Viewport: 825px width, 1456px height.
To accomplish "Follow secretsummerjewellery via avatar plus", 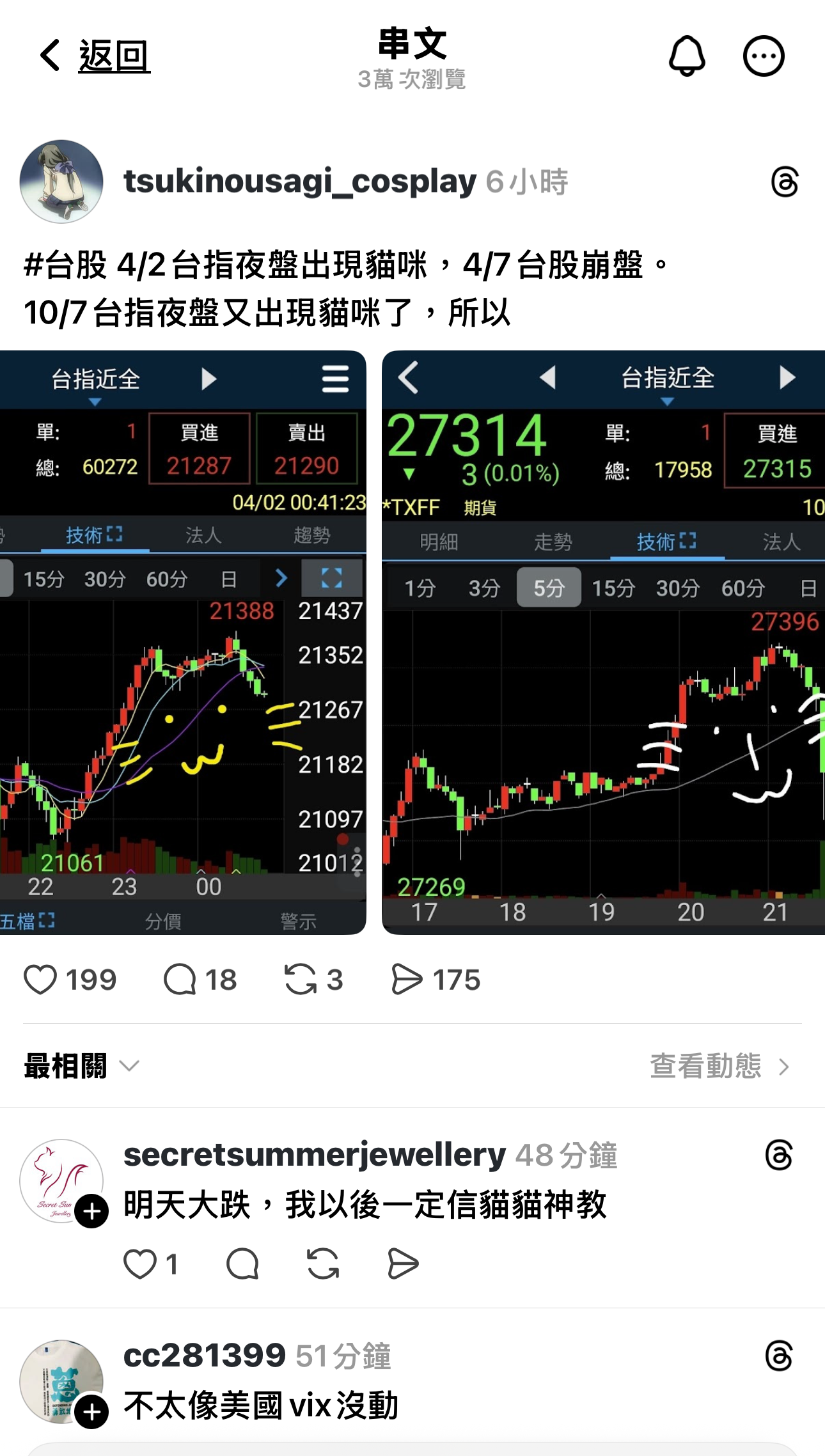I will click(91, 1210).
